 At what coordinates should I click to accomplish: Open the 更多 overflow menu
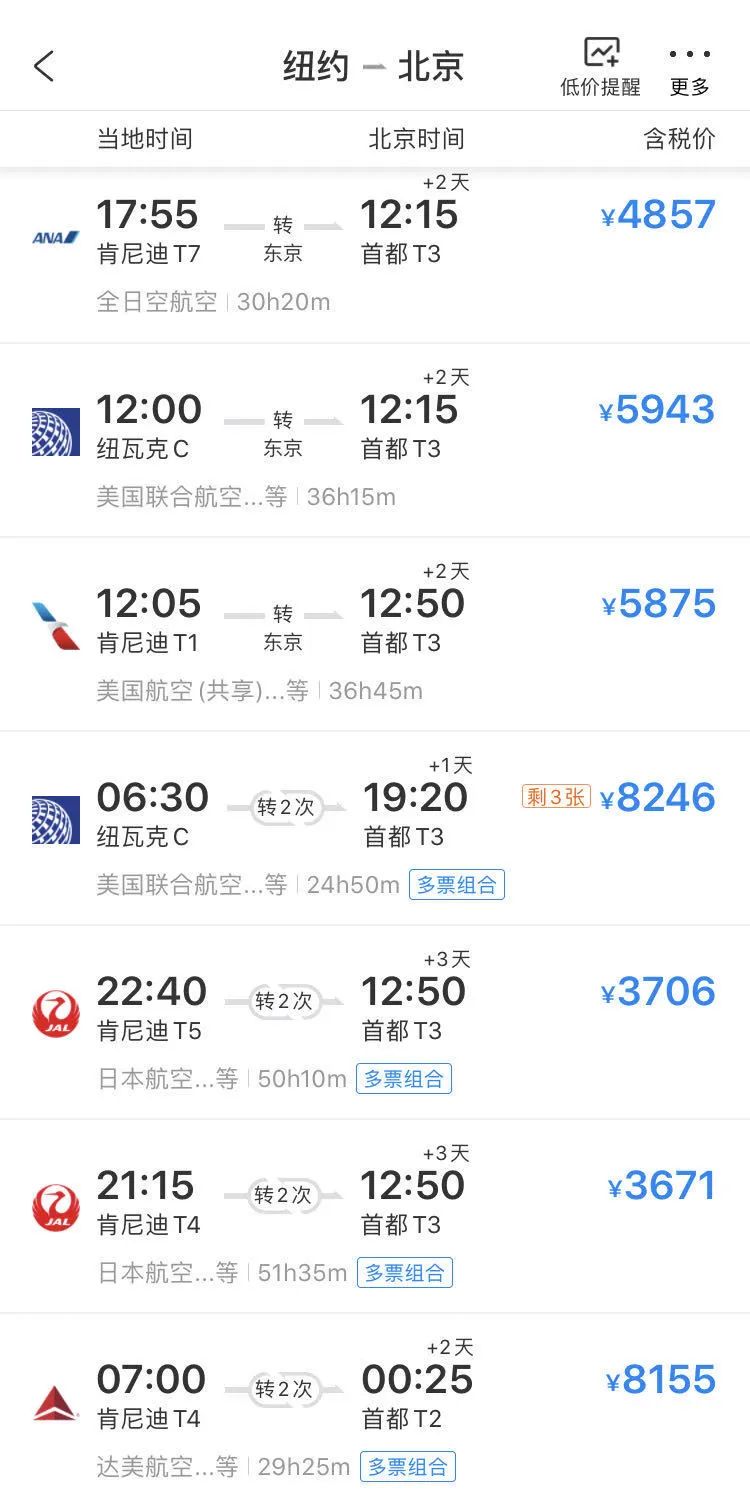(690, 68)
